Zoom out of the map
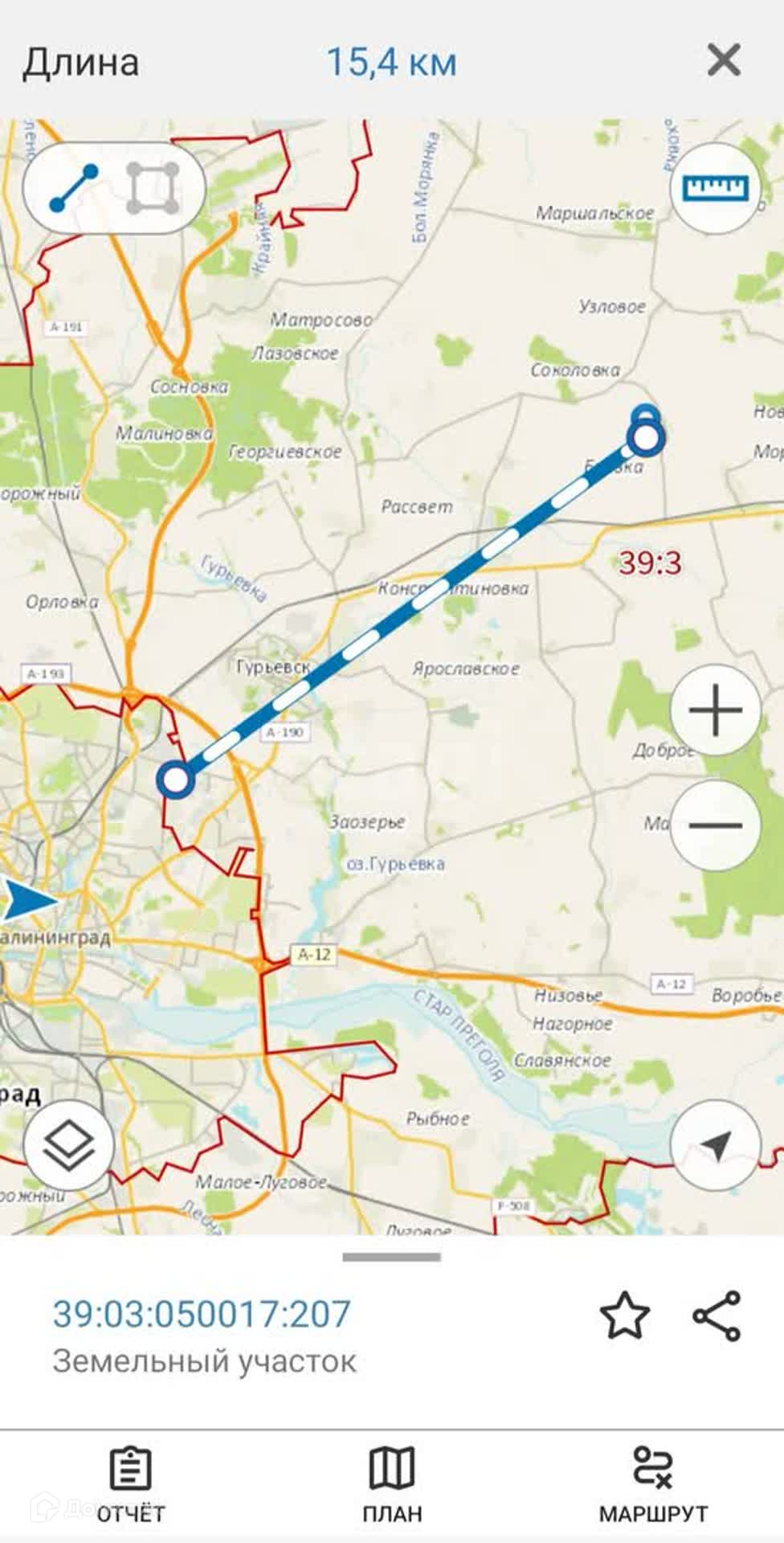This screenshot has width=784, height=1543. pos(715,825)
